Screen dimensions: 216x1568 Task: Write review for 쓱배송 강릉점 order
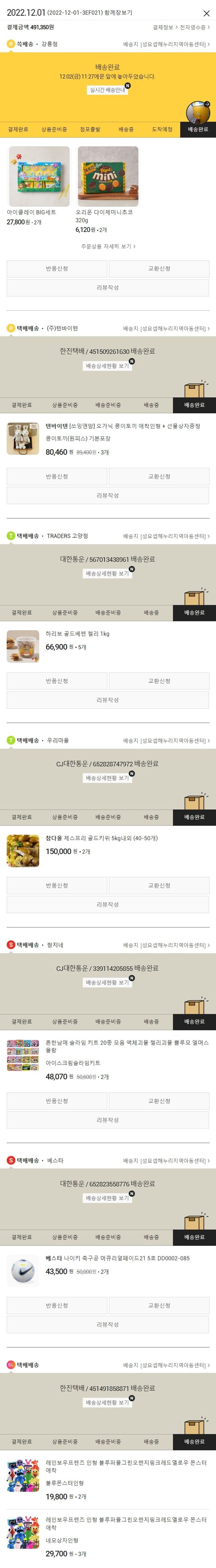point(108,288)
